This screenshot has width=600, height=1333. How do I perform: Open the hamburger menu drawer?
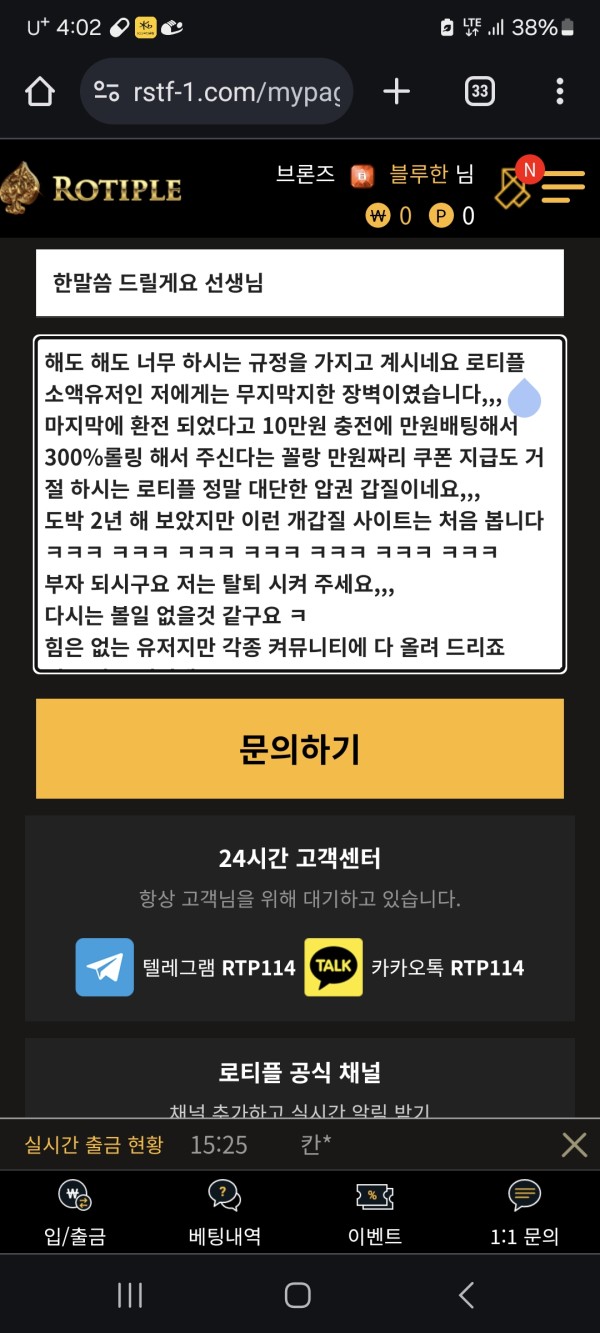click(x=563, y=187)
